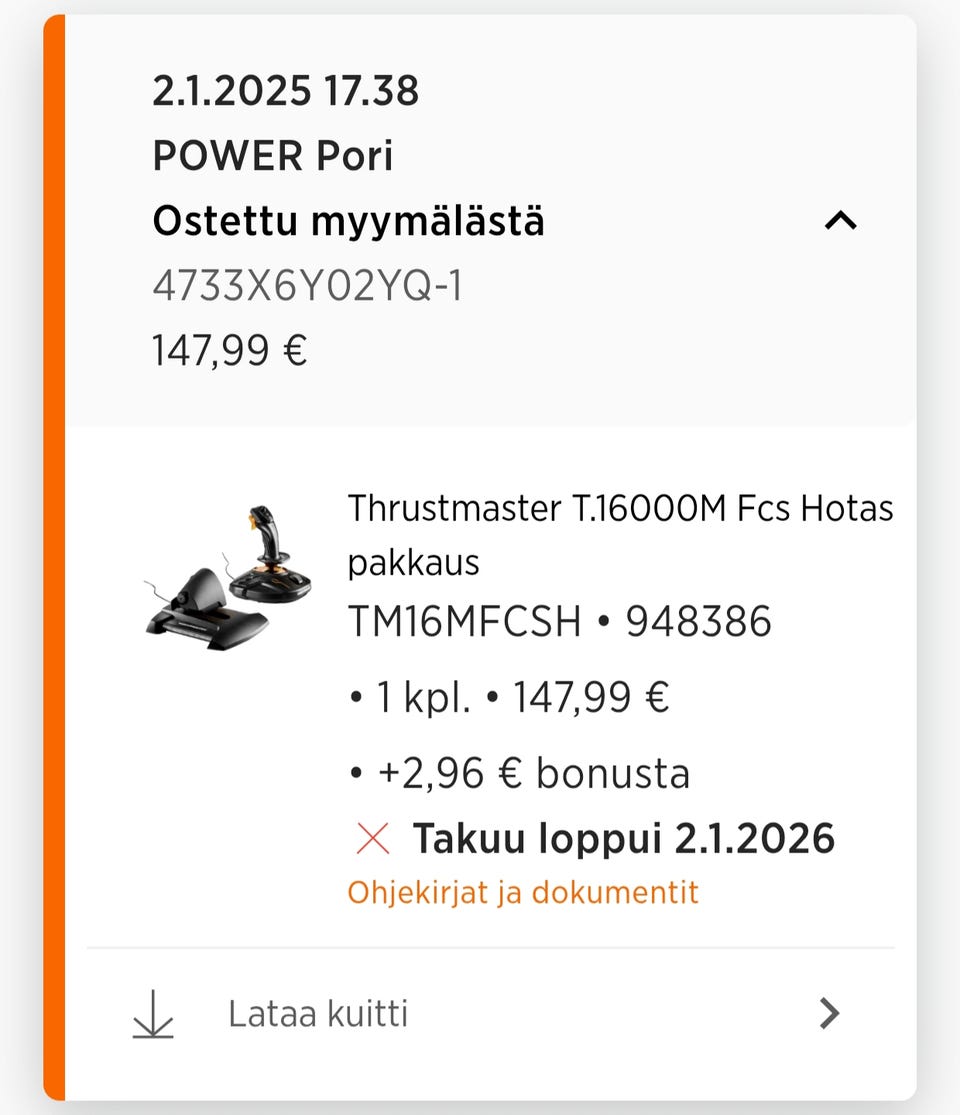Open Ohjekirjat ja dokumentit
Viewport: 960px width, 1115px height.
click(522, 891)
